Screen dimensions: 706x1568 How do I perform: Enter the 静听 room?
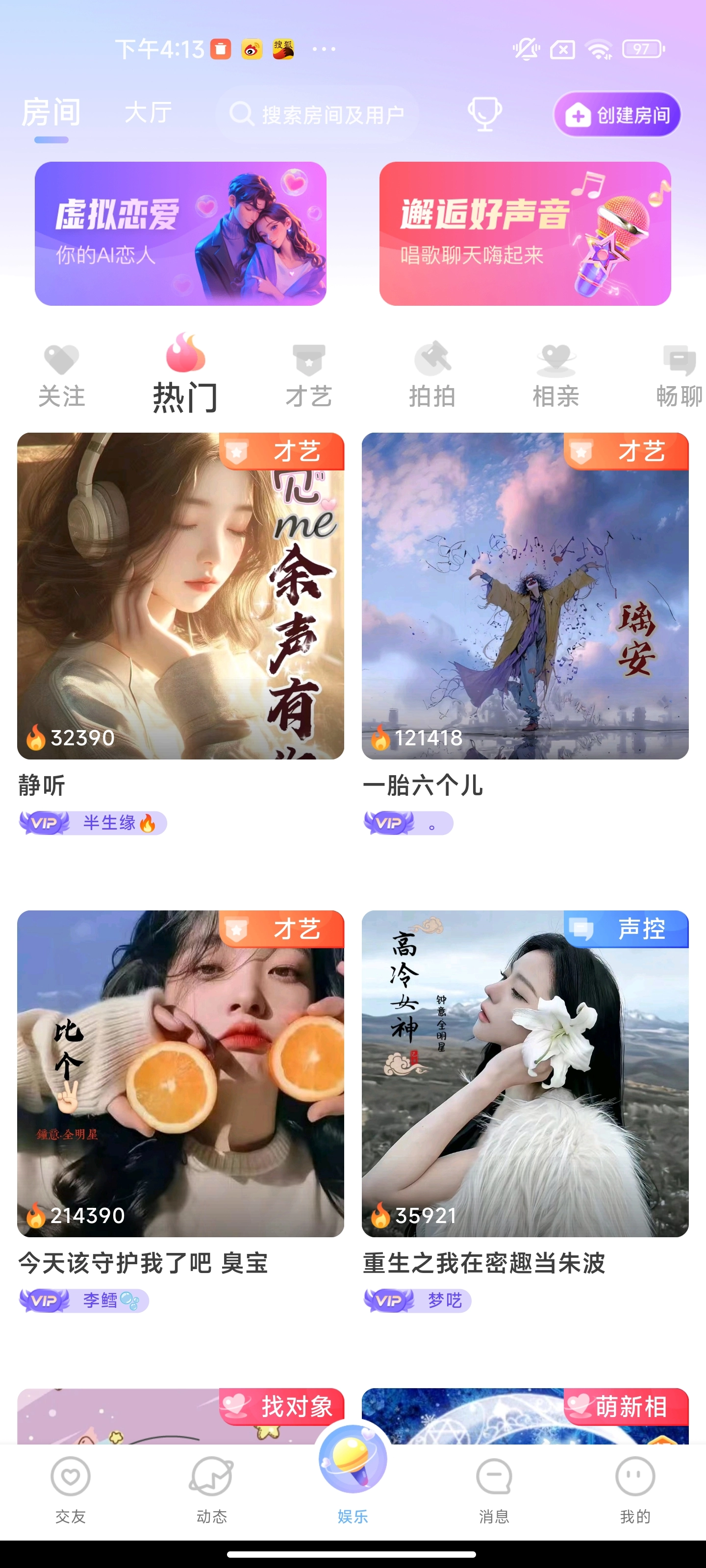[x=180, y=596]
